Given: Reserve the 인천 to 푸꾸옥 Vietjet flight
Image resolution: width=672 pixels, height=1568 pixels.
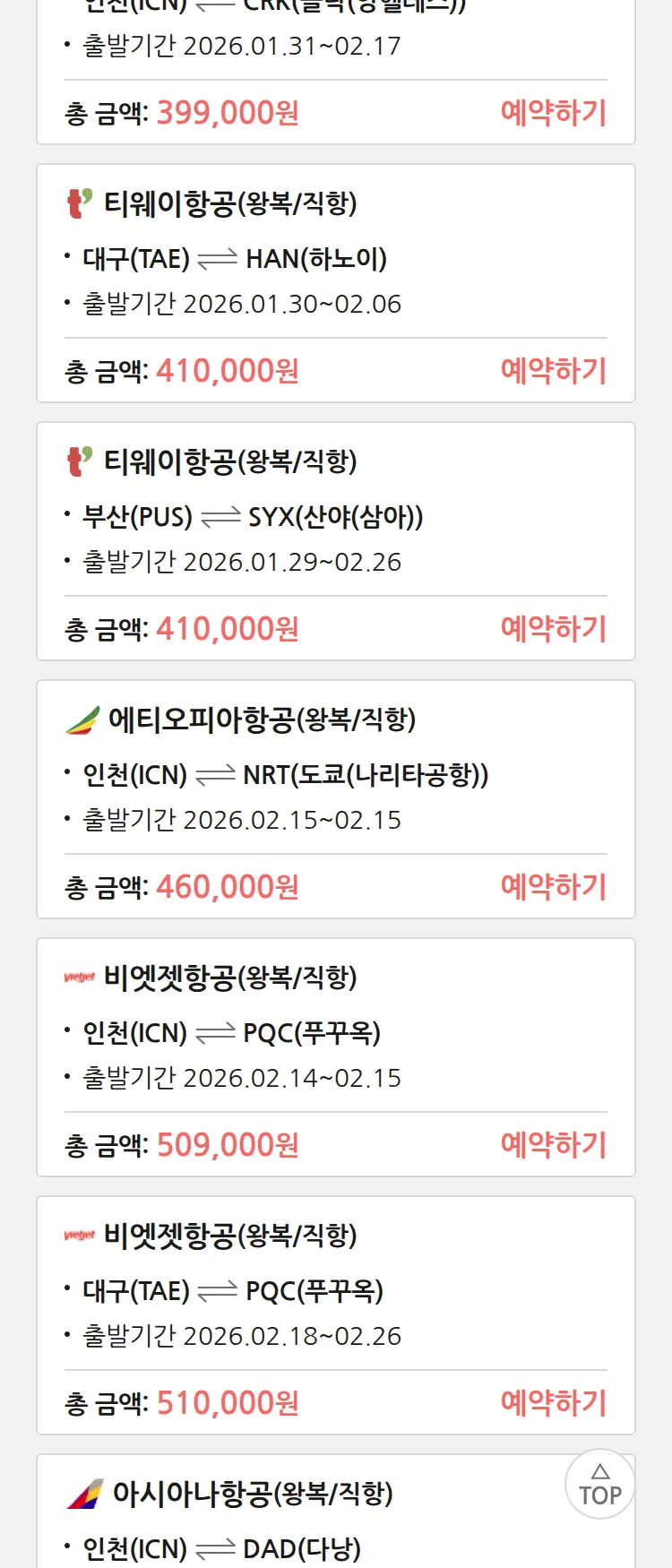Looking at the screenshot, I should [553, 1145].
